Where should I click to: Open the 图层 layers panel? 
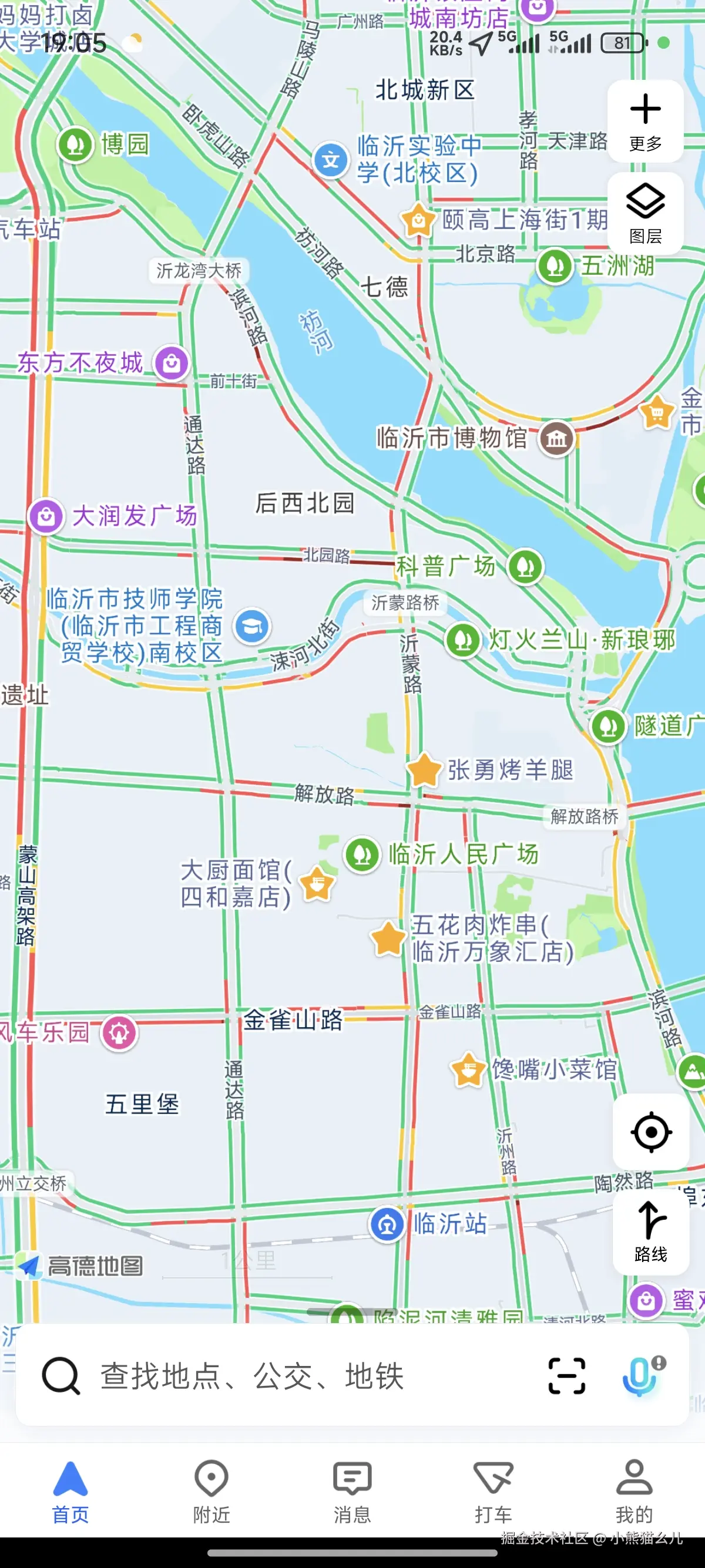click(644, 199)
